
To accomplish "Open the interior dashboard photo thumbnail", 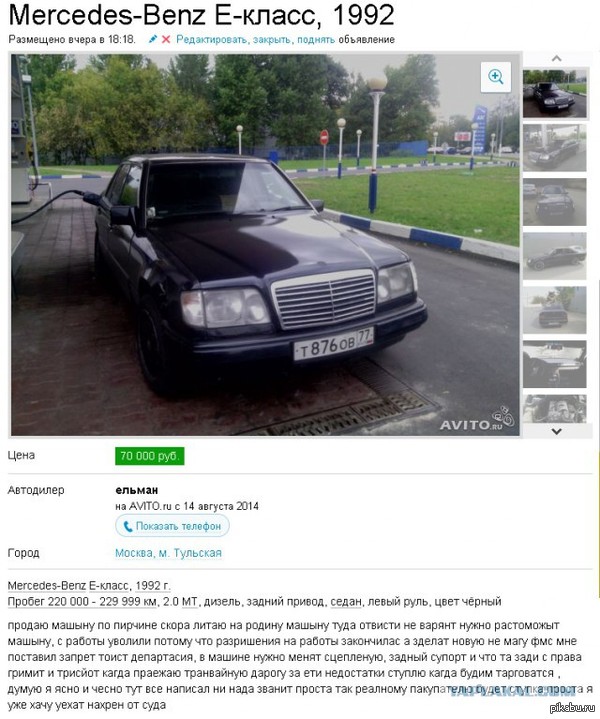I will click(554, 364).
